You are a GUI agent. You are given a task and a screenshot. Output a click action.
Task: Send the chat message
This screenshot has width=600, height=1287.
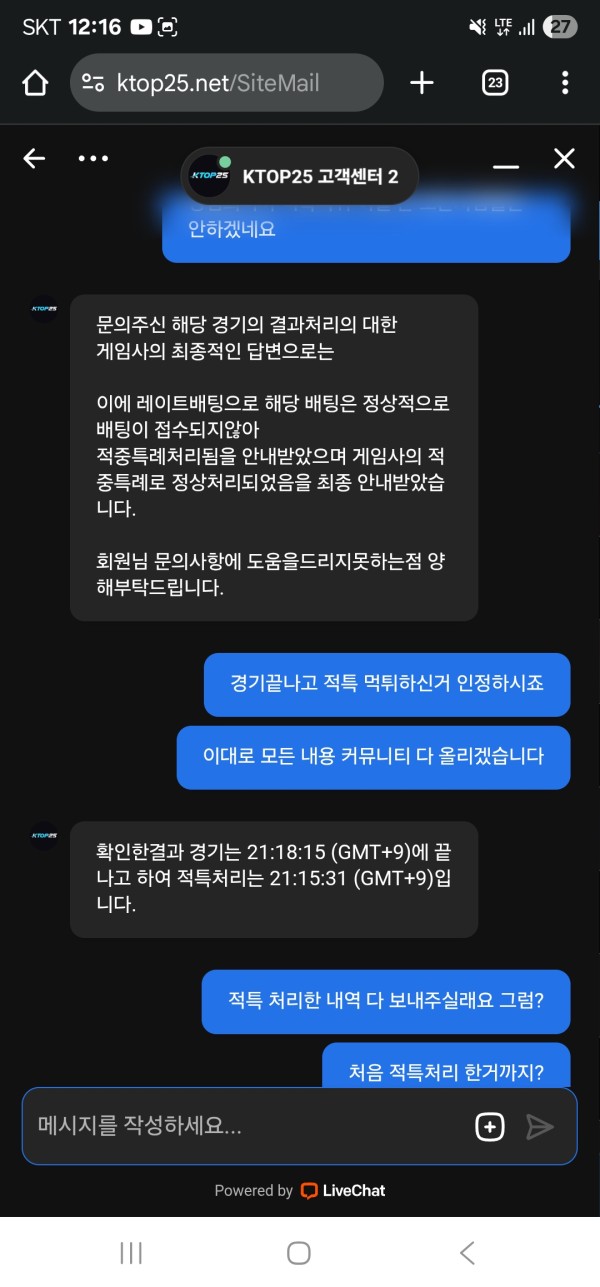540,1127
